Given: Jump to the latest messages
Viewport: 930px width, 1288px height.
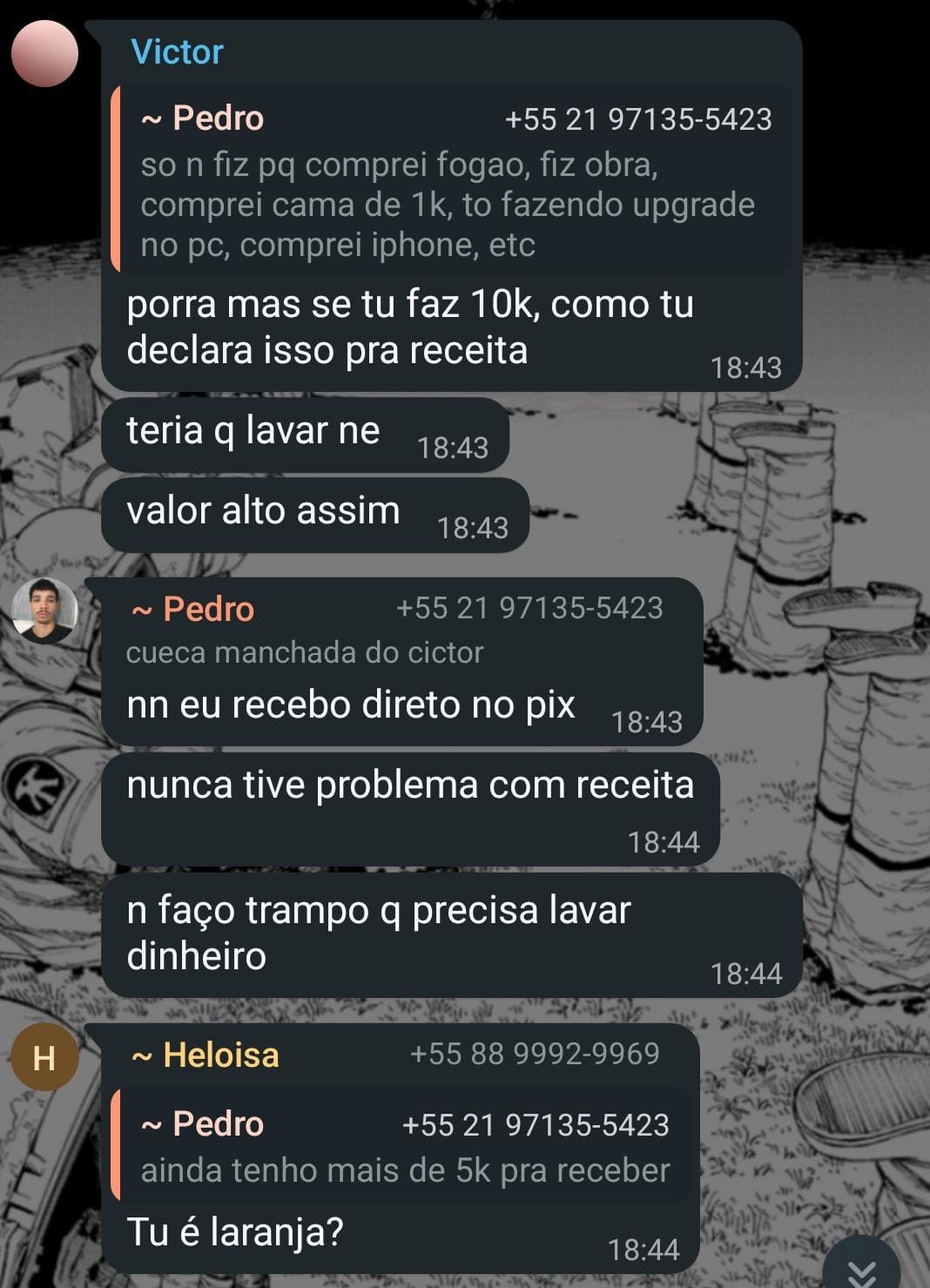Looking at the screenshot, I should [x=862, y=1268].
